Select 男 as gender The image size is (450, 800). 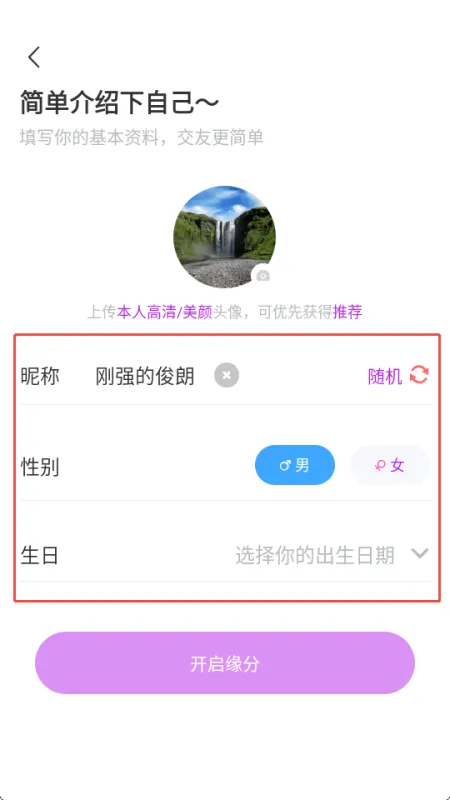[295, 465]
